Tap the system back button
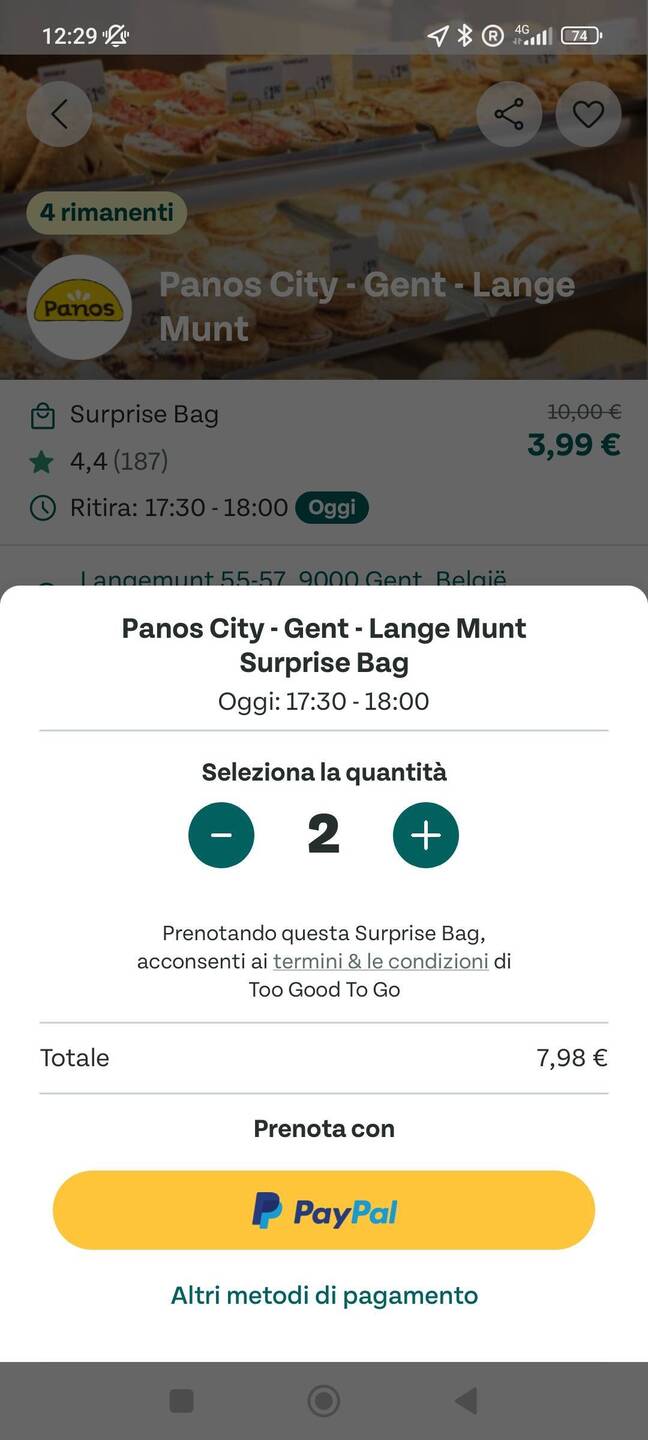 pyautogui.click(x=466, y=1400)
